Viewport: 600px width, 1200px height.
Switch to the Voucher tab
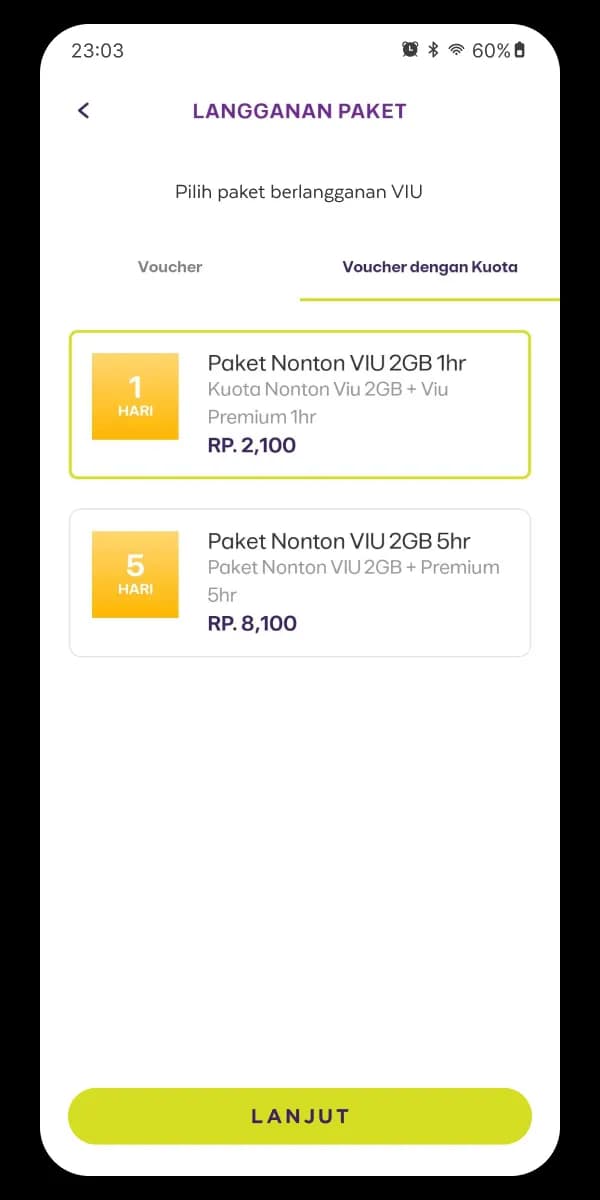tap(170, 267)
